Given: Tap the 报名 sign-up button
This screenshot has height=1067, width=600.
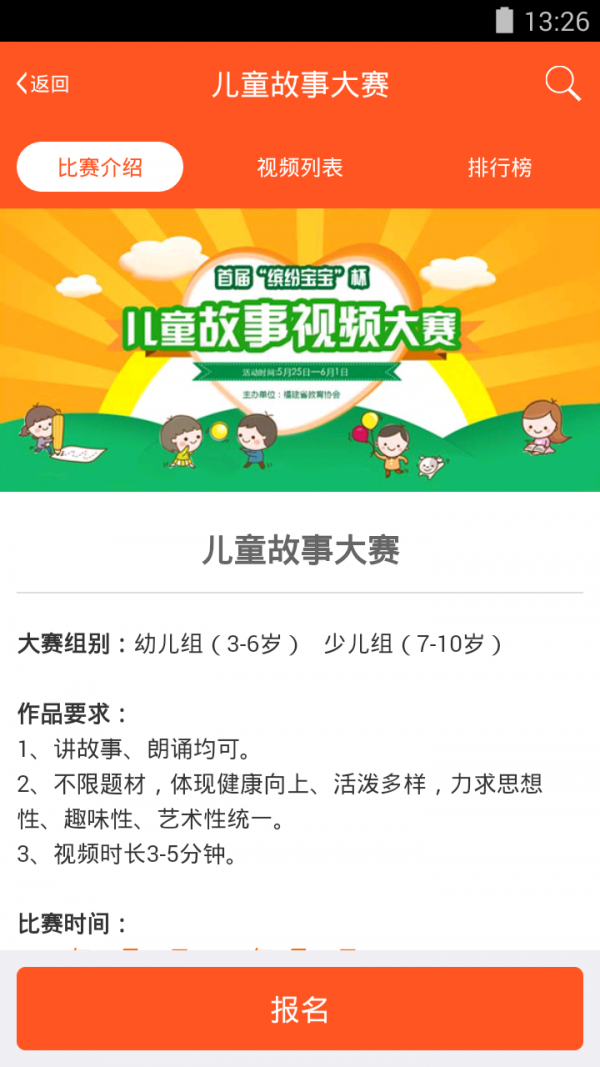Looking at the screenshot, I should pos(300,1008).
